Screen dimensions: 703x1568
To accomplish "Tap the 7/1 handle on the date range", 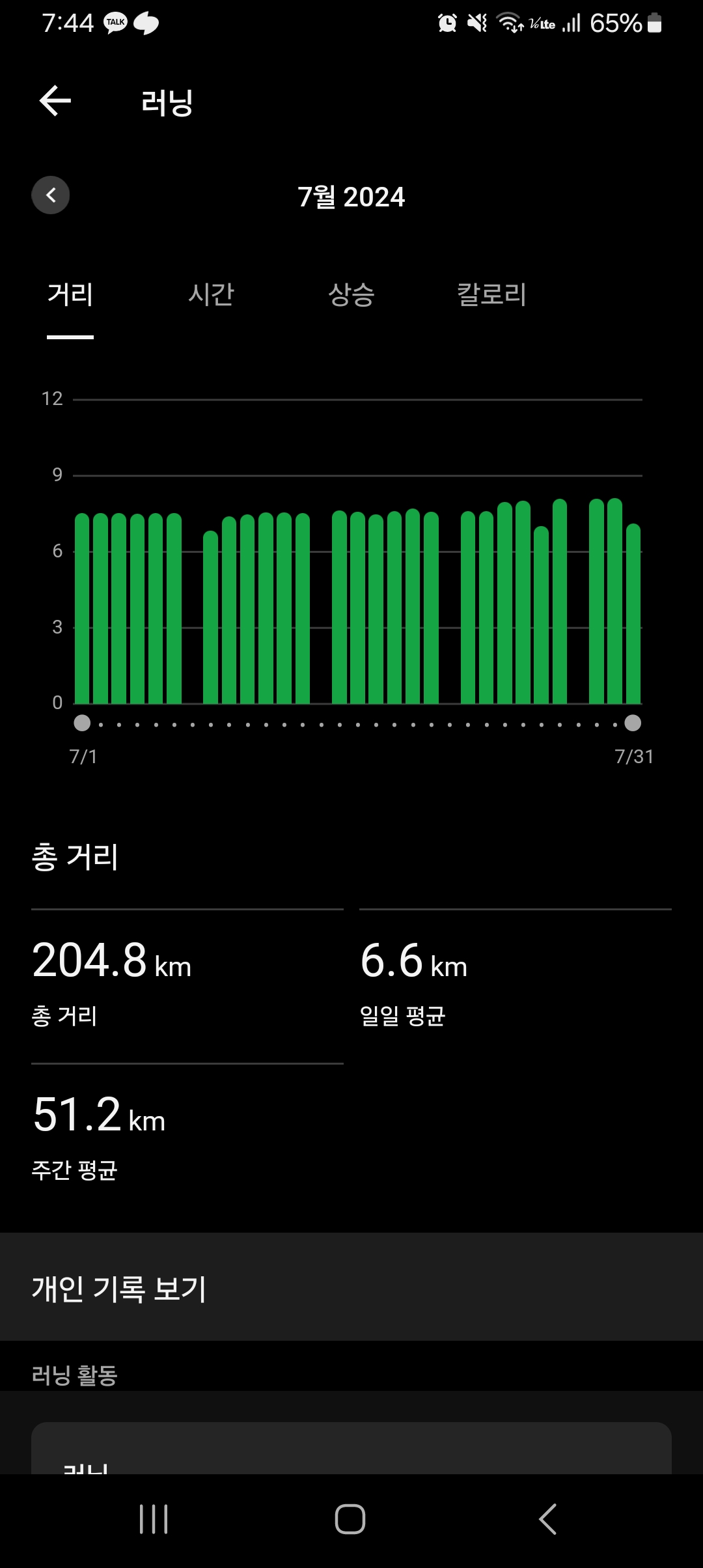I will pos(82,723).
